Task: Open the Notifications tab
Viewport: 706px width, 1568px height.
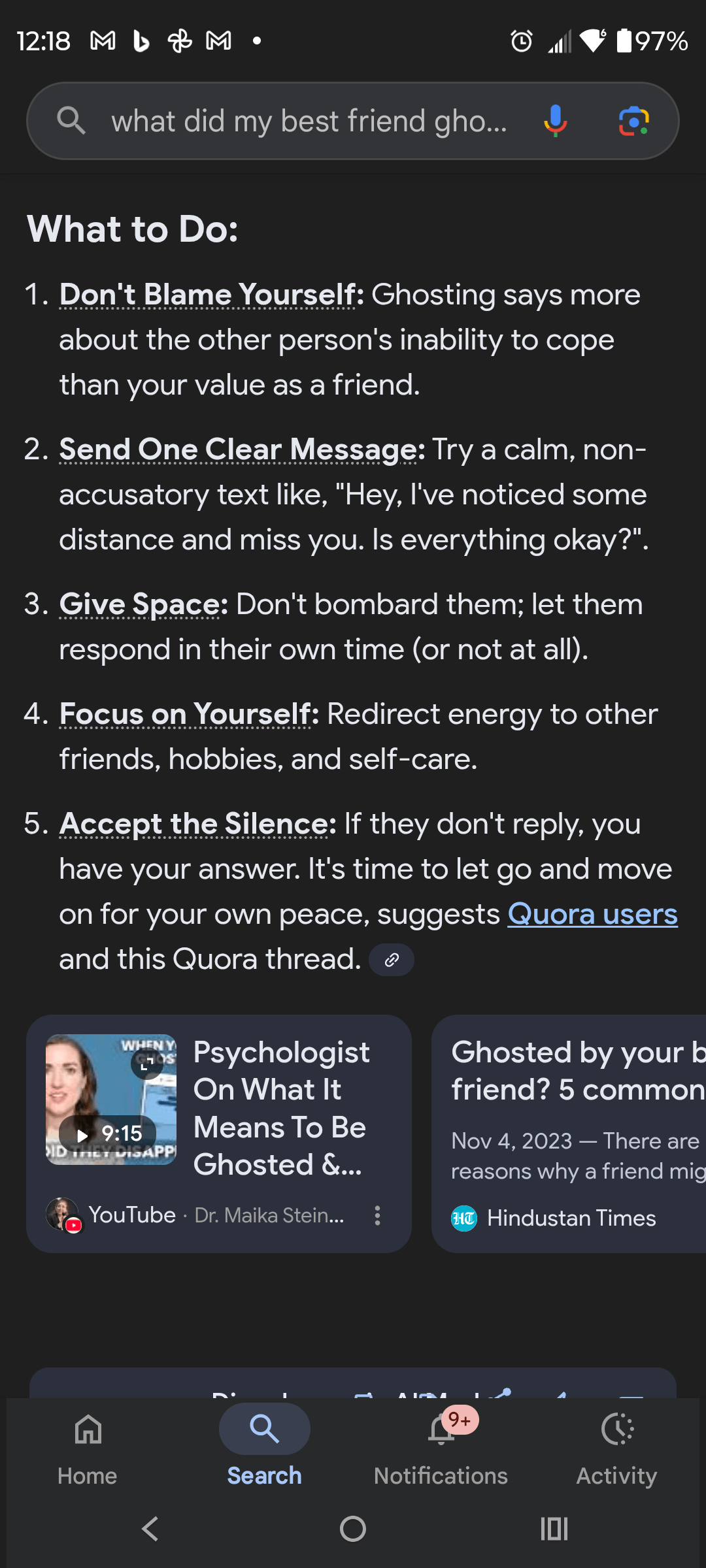Action: 441,1445
